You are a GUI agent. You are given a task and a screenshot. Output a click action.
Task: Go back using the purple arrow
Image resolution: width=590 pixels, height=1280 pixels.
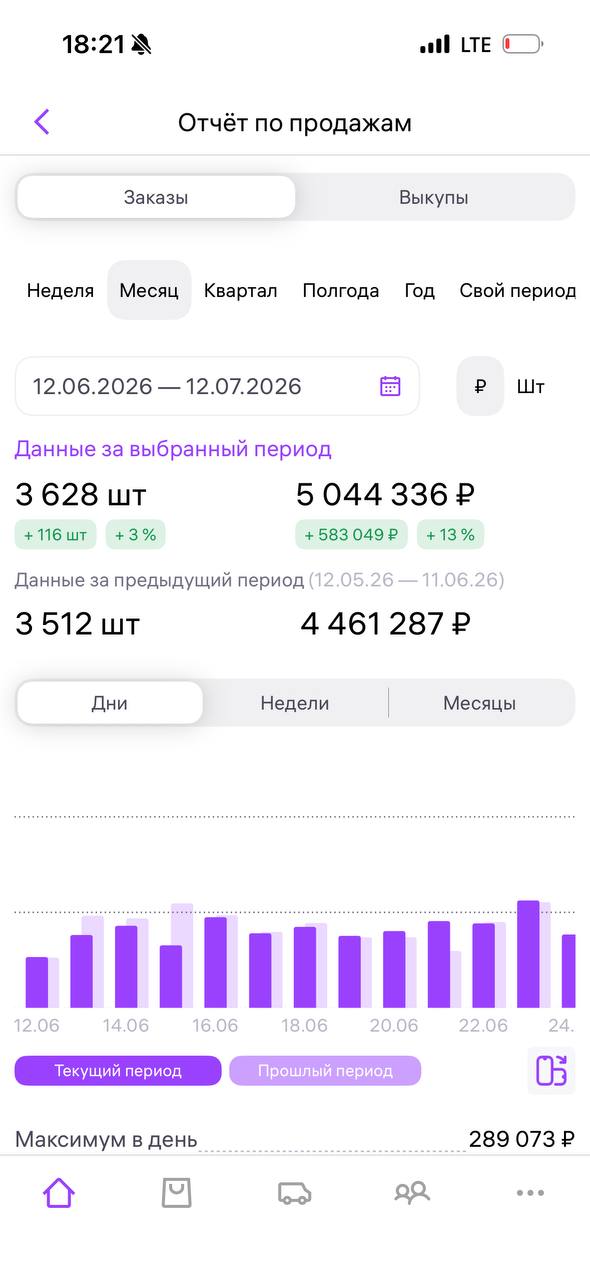[41, 122]
